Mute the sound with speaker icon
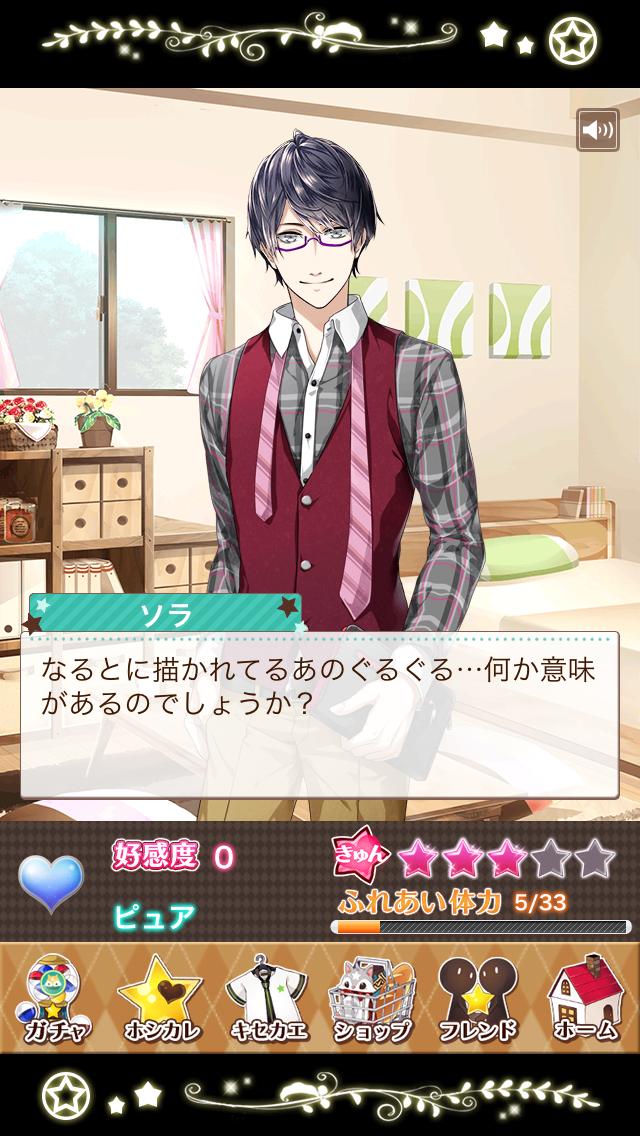This screenshot has width=640, height=1136. click(x=597, y=130)
